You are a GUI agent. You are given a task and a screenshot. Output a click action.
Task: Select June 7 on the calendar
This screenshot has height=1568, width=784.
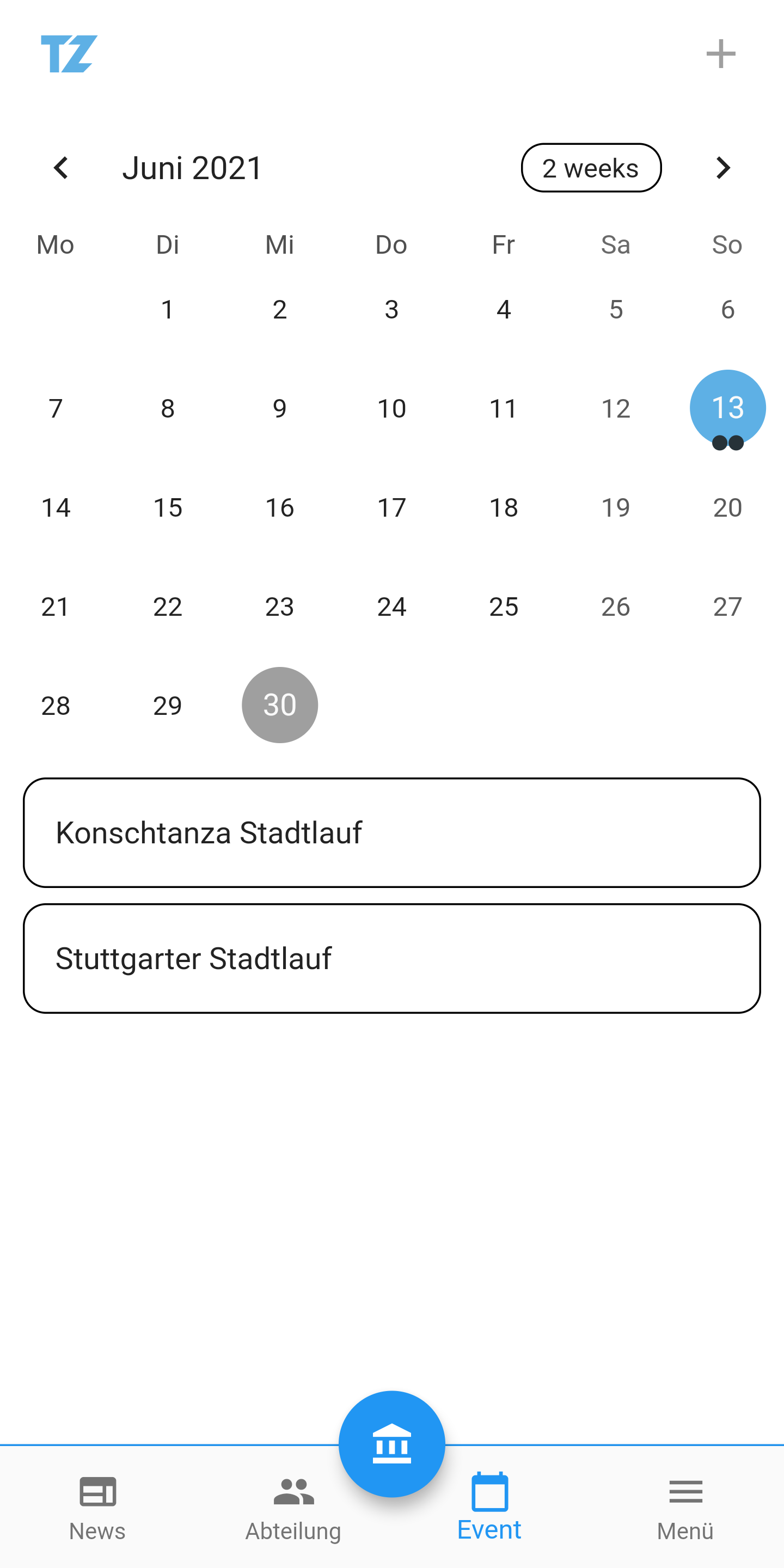[x=56, y=408]
